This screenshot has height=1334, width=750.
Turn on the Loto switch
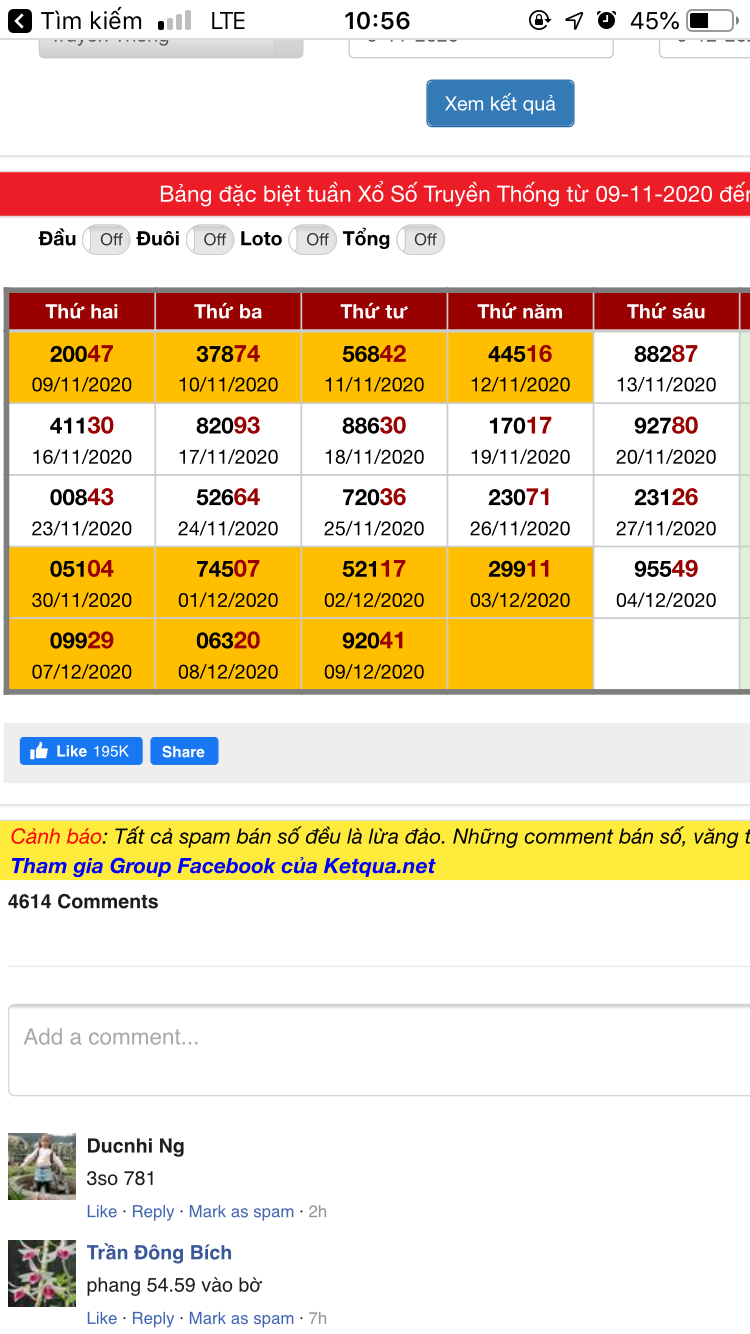pos(313,240)
